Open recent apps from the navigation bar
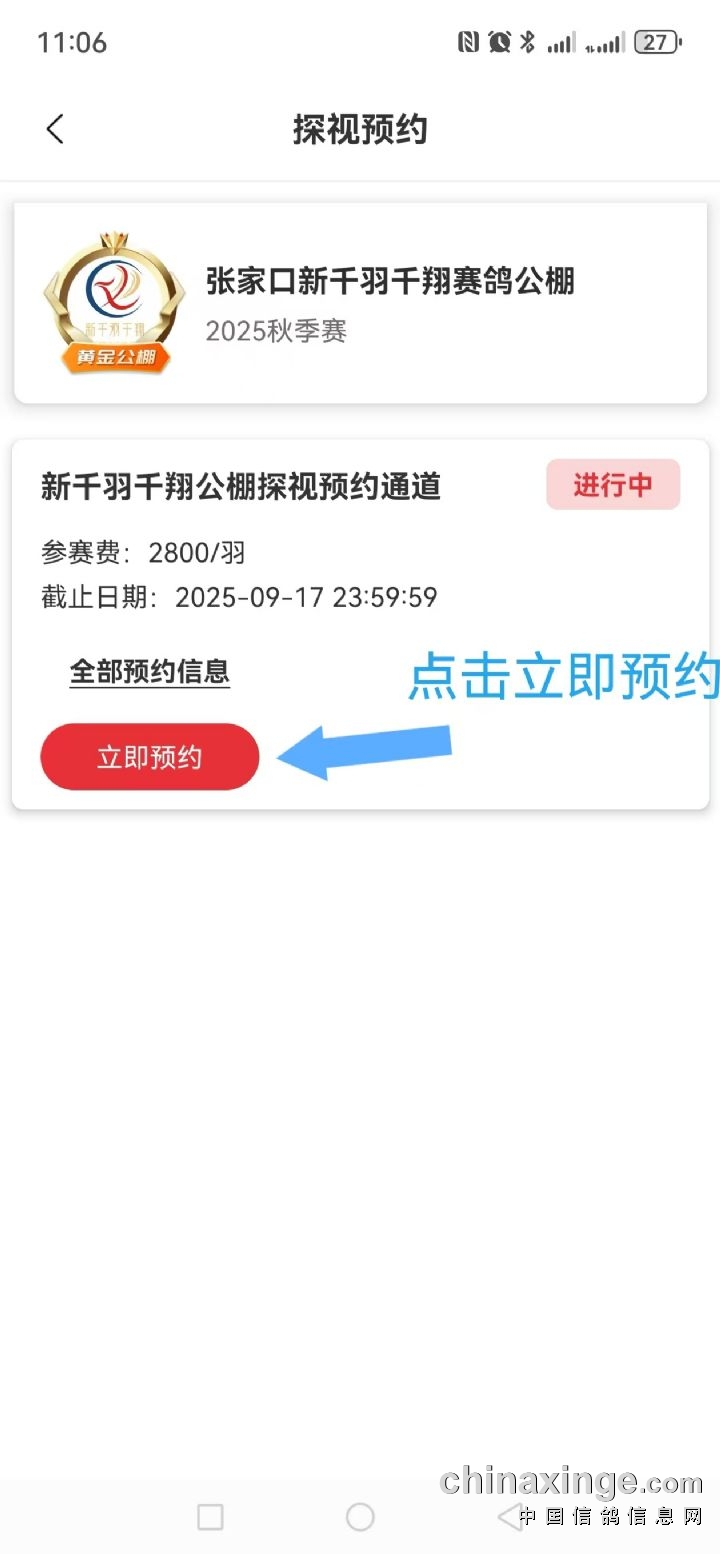 tap(210, 1516)
